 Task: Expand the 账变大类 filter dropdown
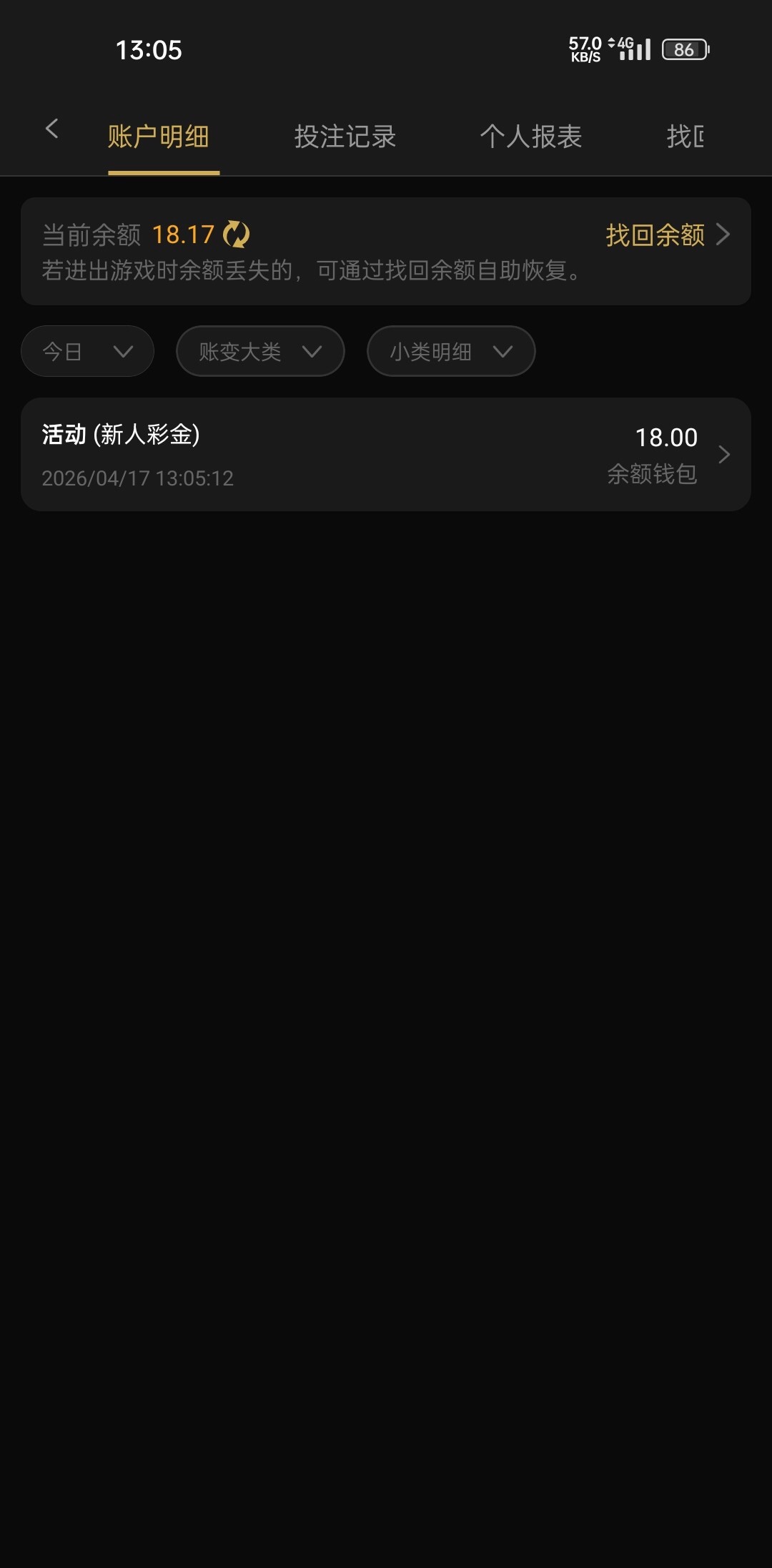(260, 351)
